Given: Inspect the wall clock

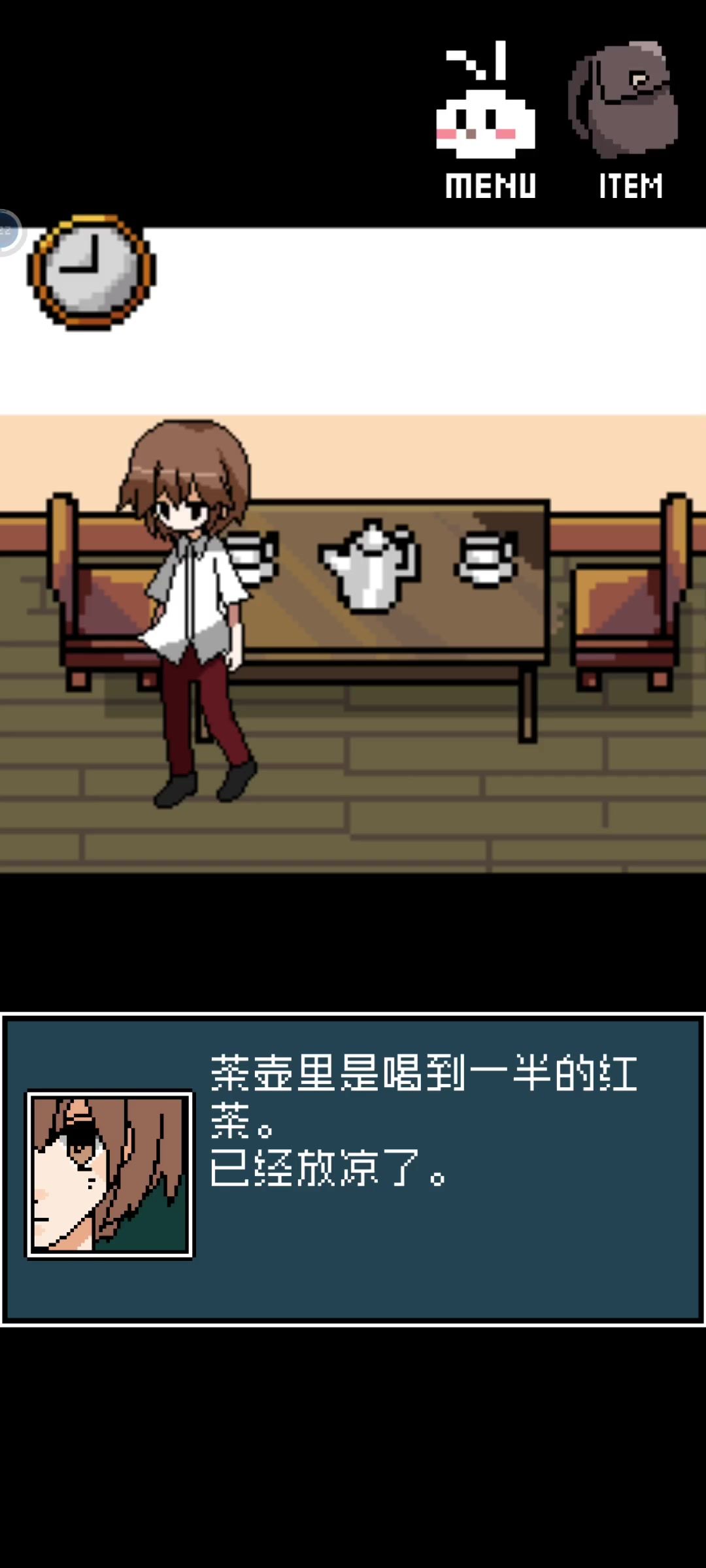Looking at the screenshot, I should [x=91, y=271].
